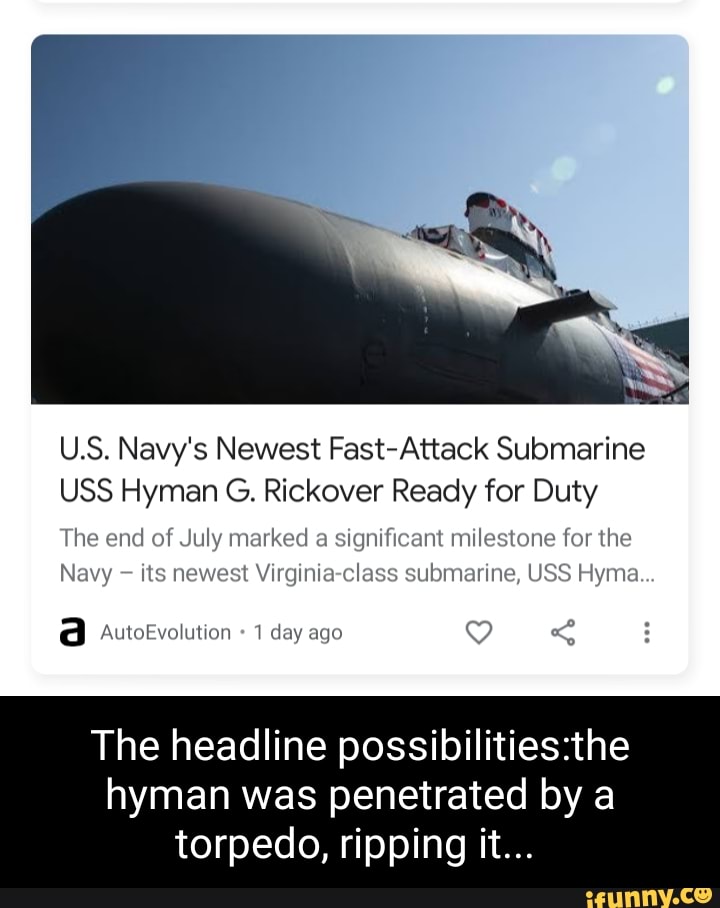Click the black progress bar at the screen top
The width and height of the screenshot is (720, 908).
tap(360, 6)
